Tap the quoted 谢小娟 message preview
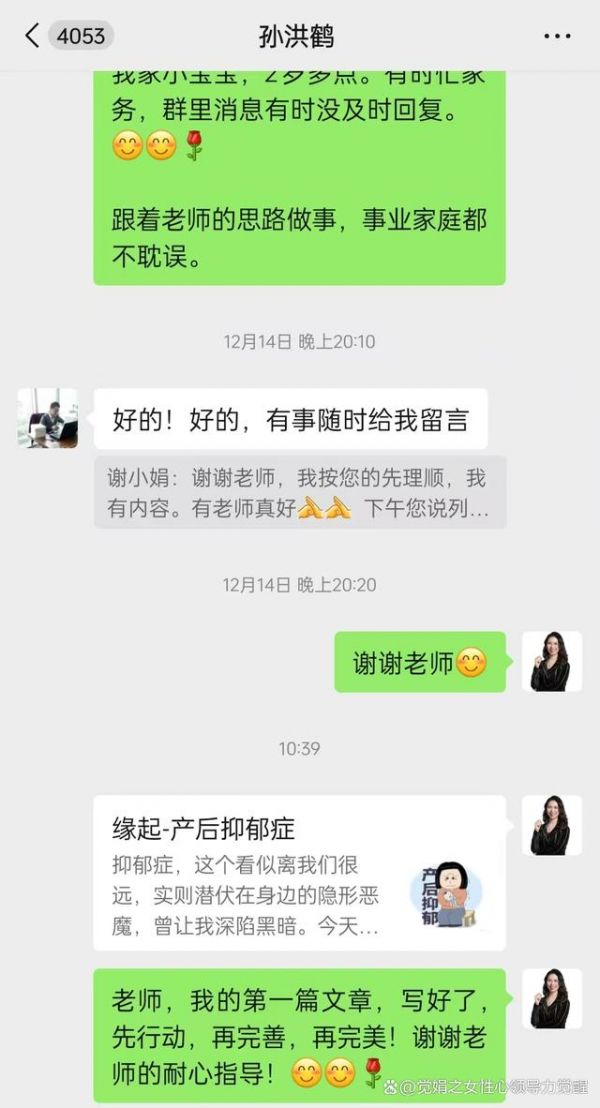Viewport: 600px width, 1108px height. pyautogui.click(x=299, y=493)
